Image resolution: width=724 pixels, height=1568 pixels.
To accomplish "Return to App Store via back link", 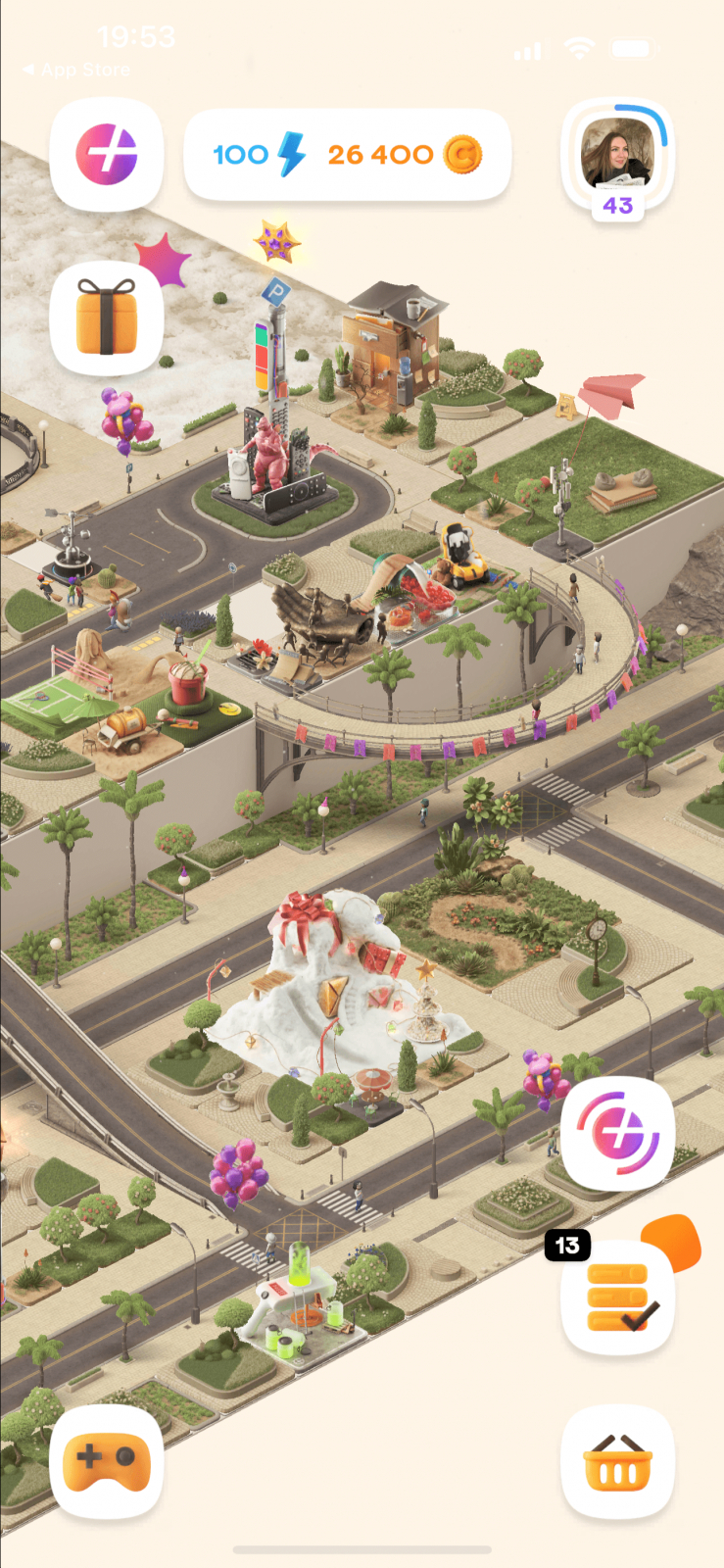I will pyautogui.click(x=76, y=70).
